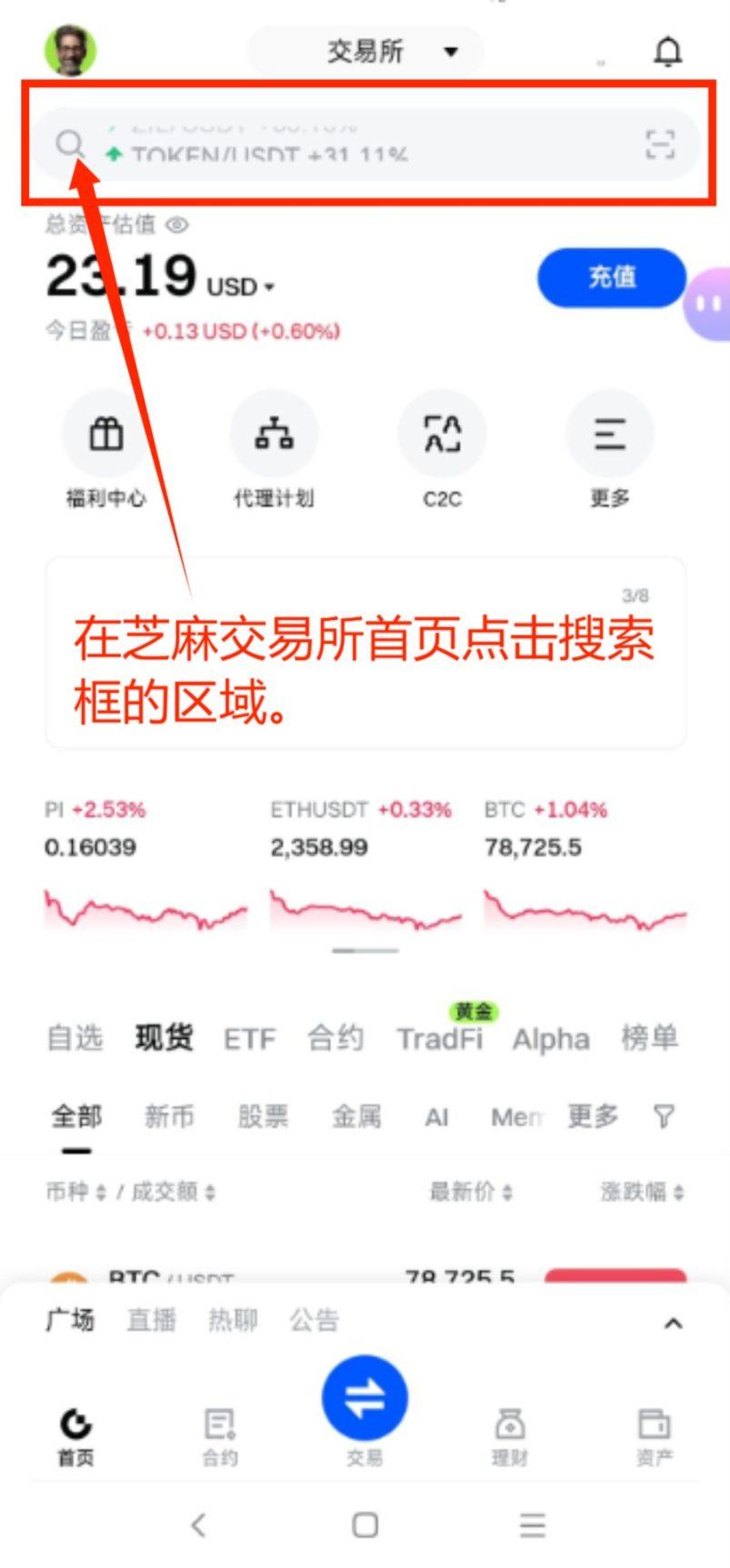The width and height of the screenshot is (730, 1568).
Task: Switch to the Alpha market tab
Action: pyautogui.click(x=551, y=1039)
